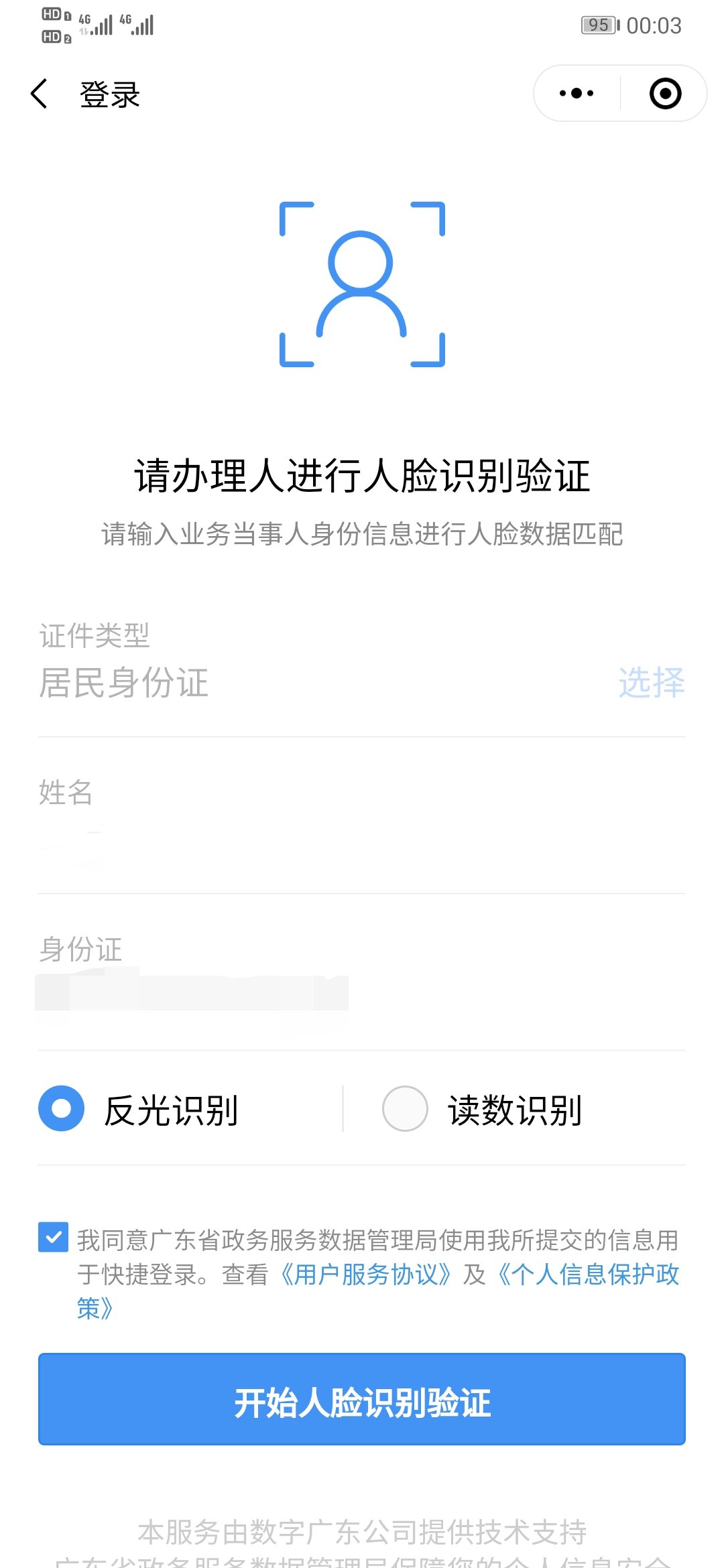
Task: Go back from the 登录 page
Action: click(40, 93)
